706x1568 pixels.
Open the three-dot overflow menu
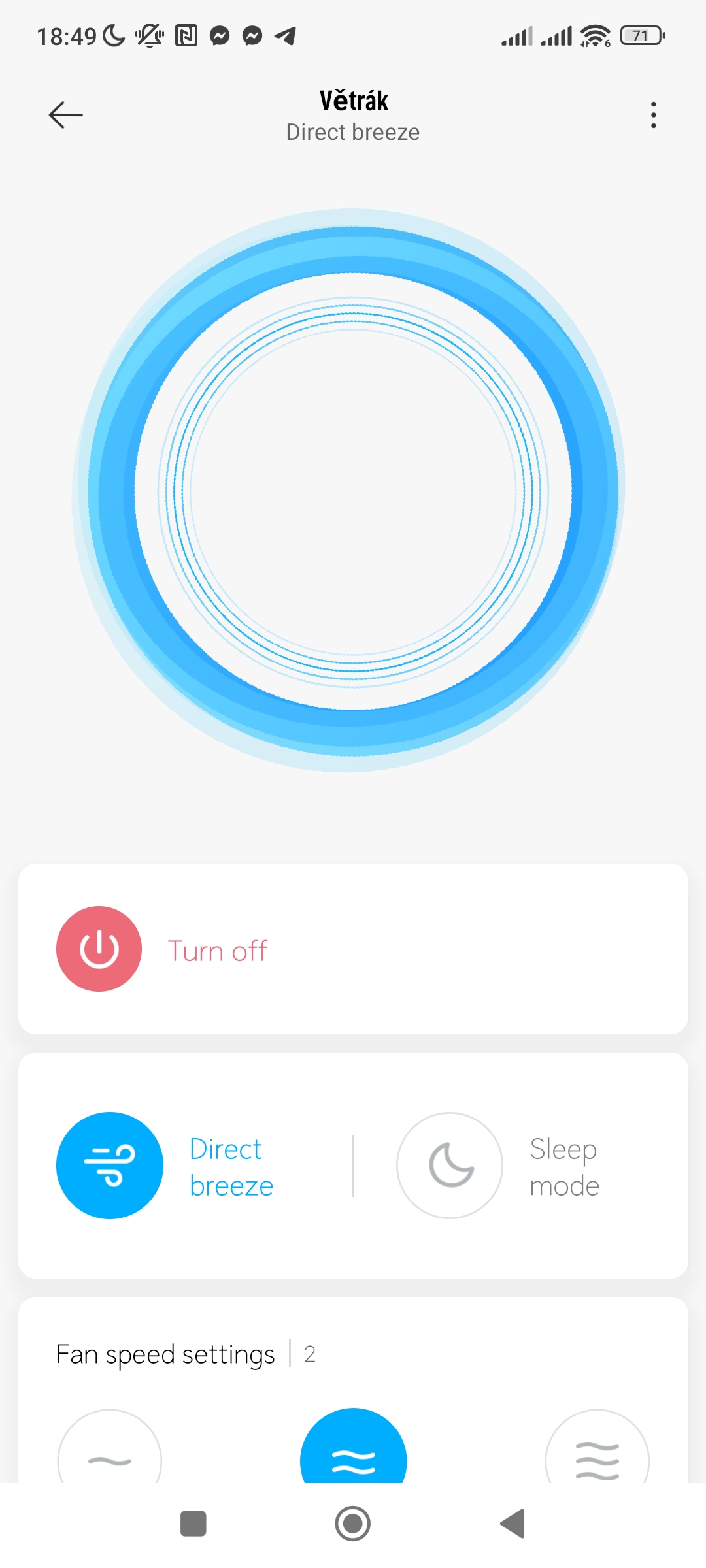click(653, 115)
